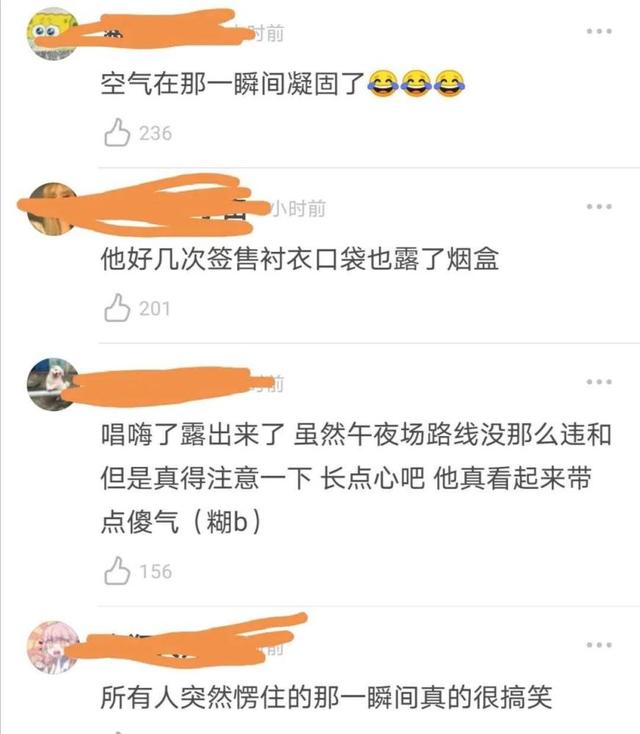Open avatar of the 唱嗨了露出来了 commenter
The width and height of the screenshot is (640, 734).
(x=51, y=383)
